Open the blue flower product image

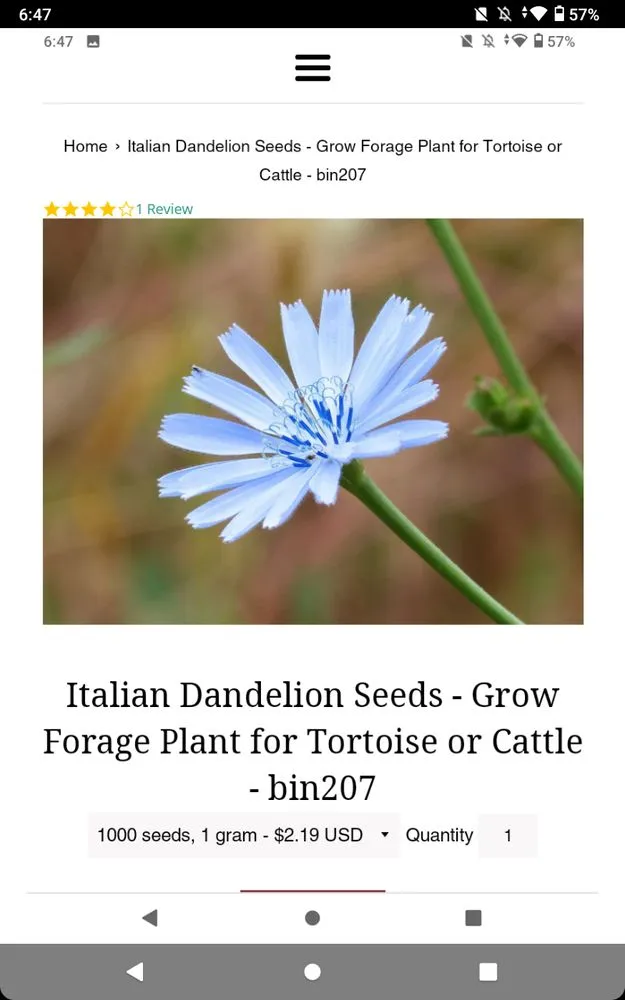point(312,421)
